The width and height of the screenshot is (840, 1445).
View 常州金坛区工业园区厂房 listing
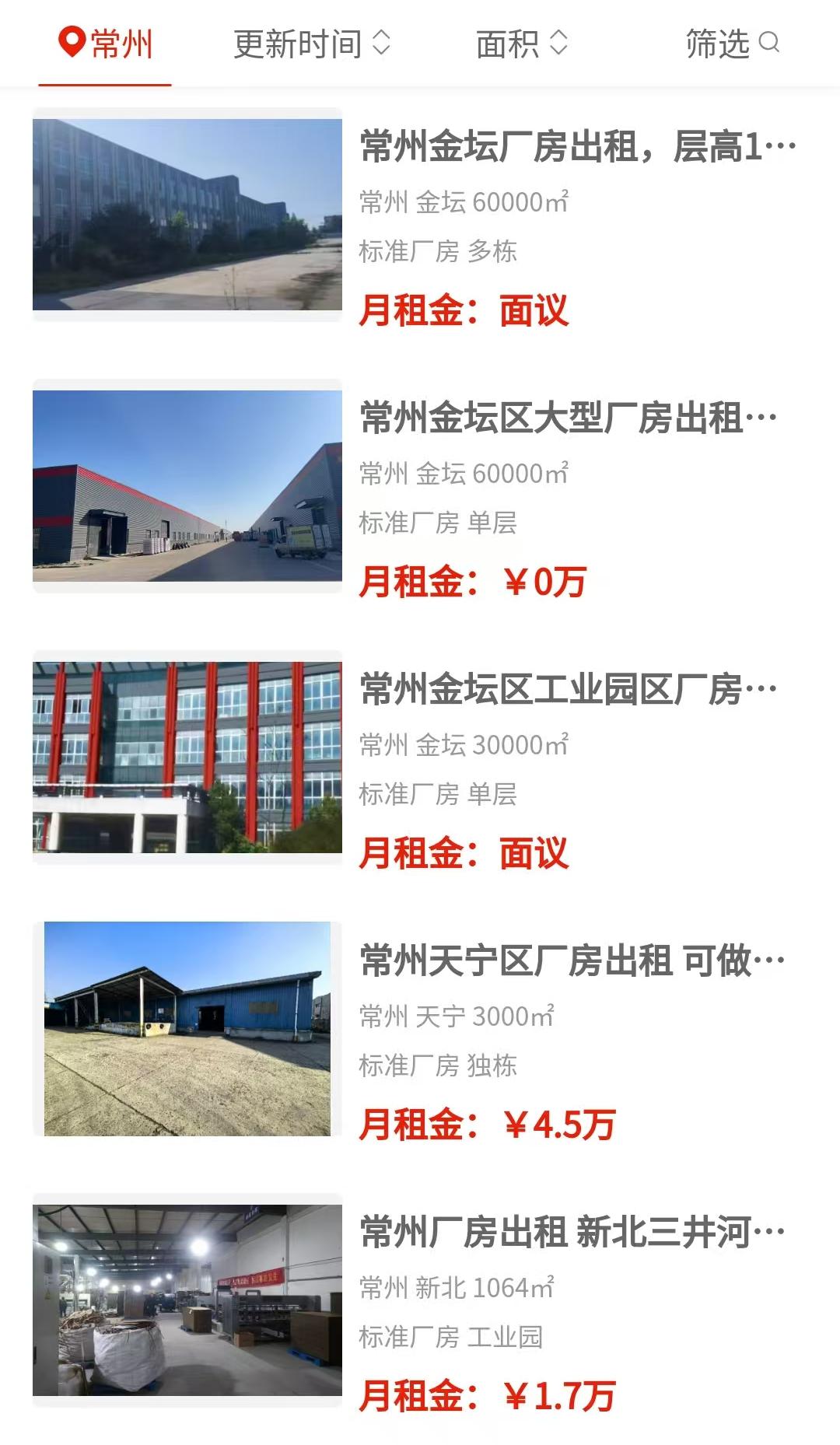point(568,689)
